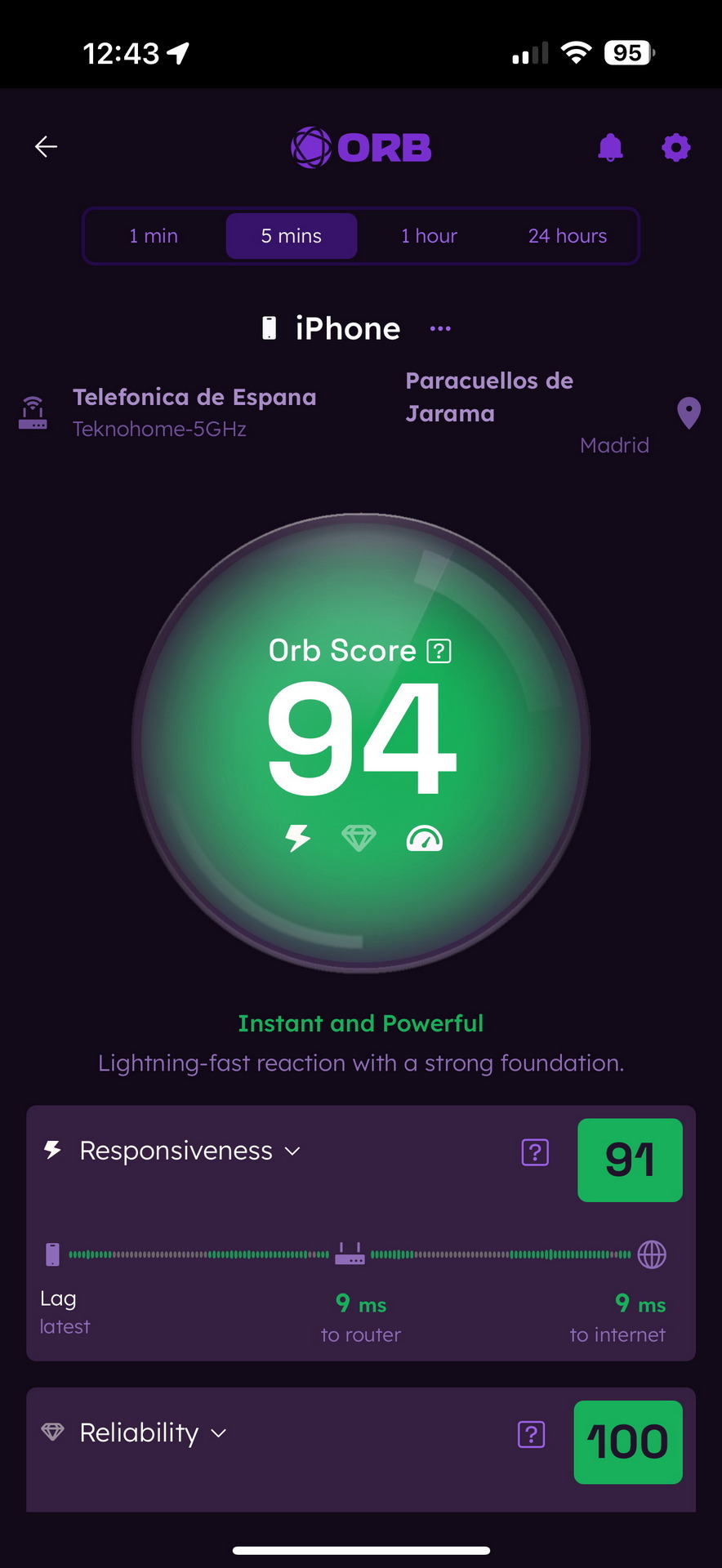Open the notifications bell

[610, 148]
